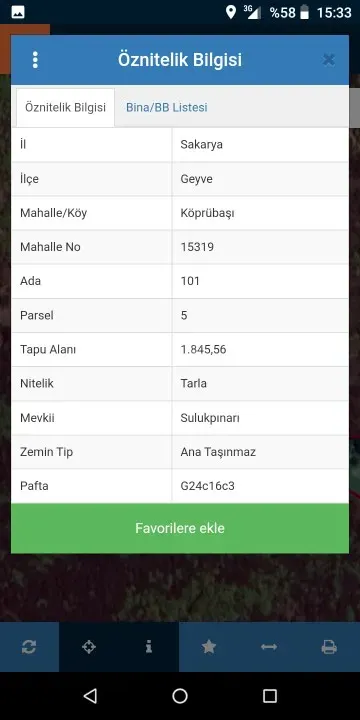
Task: Select the Öznitelik Bilgisi tab
Action: tap(65, 107)
